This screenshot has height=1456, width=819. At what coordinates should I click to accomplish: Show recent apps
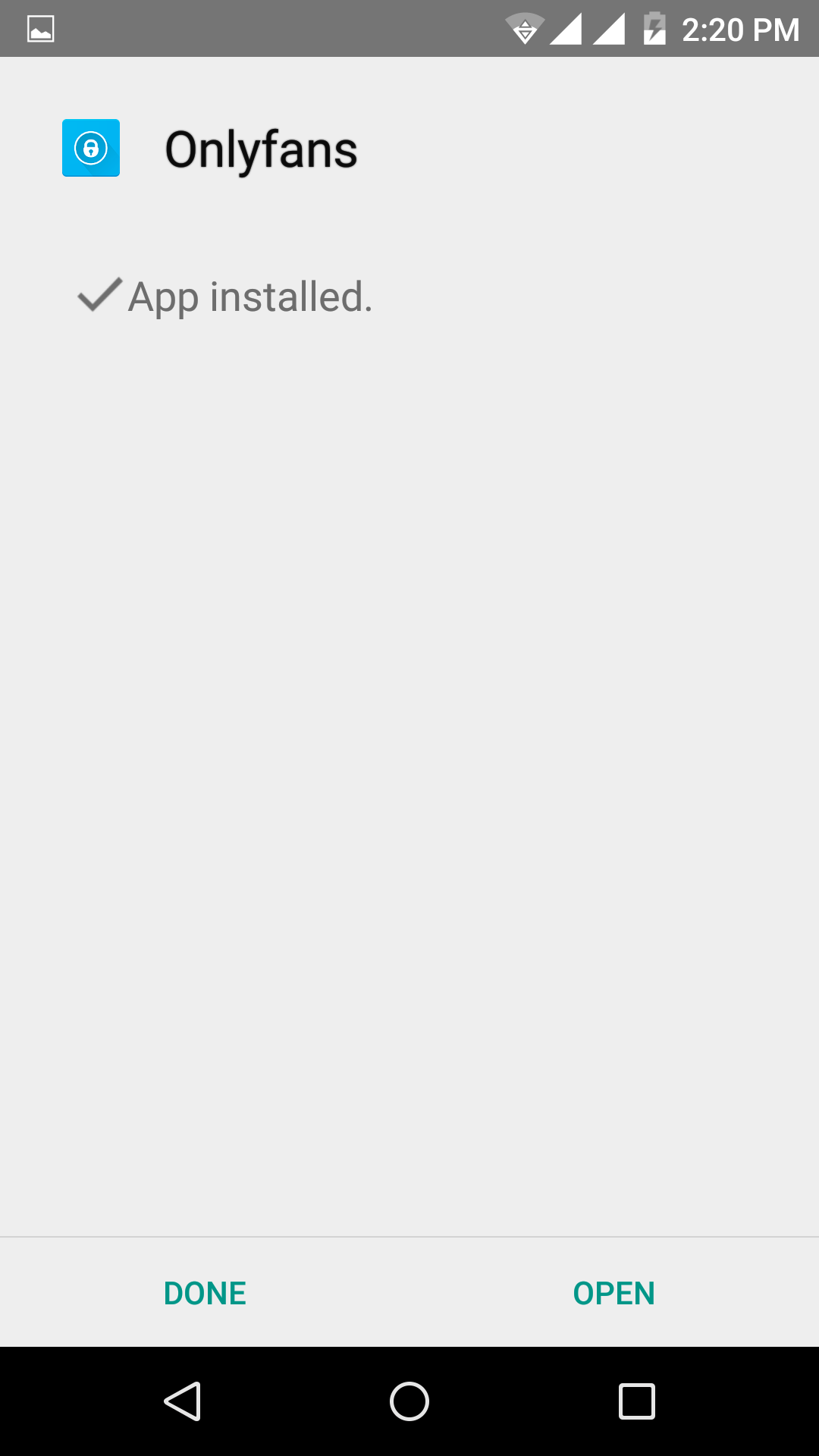pyautogui.click(x=636, y=1401)
